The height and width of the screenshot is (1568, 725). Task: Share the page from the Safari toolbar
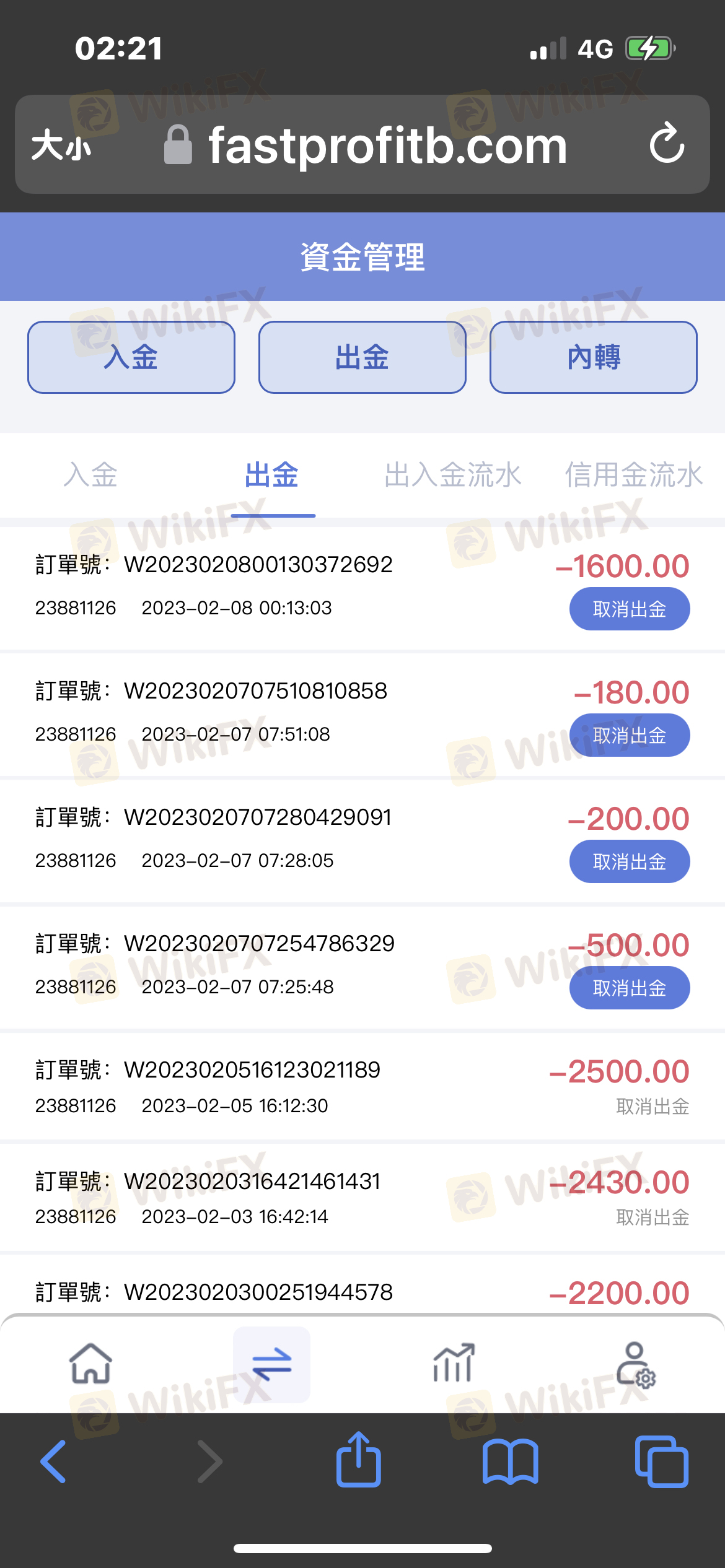(x=359, y=1459)
